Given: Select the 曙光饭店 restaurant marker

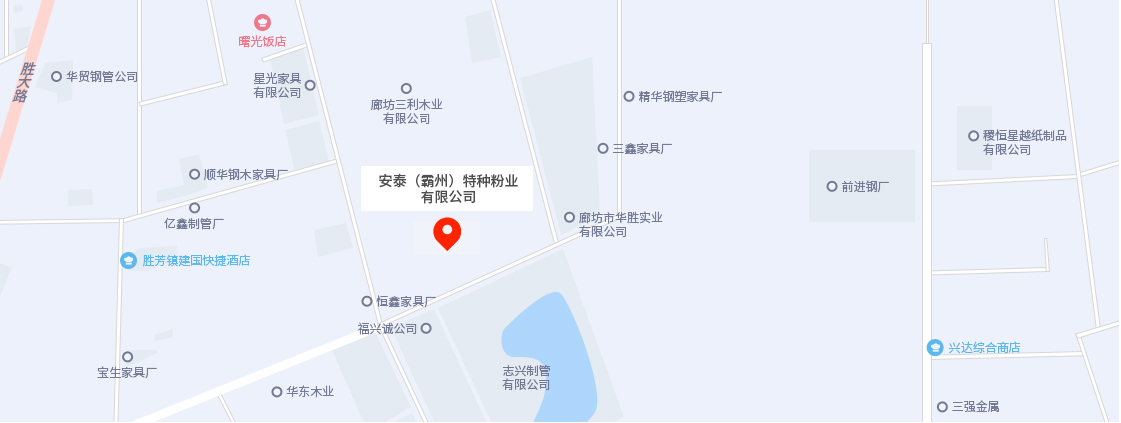Looking at the screenshot, I should pyautogui.click(x=262, y=22).
